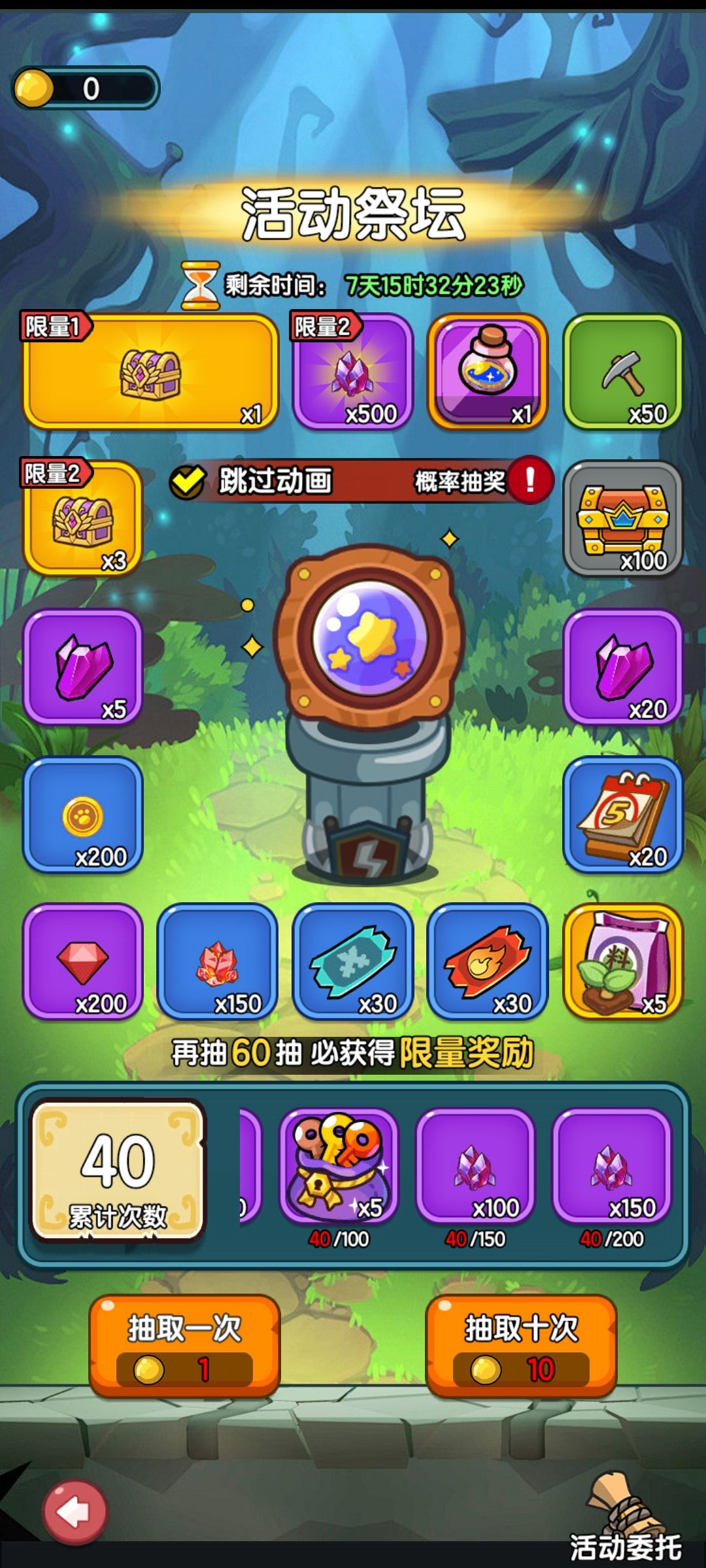
Task: Tap the 抽取十次 draw-ten button
Action: (521, 1346)
